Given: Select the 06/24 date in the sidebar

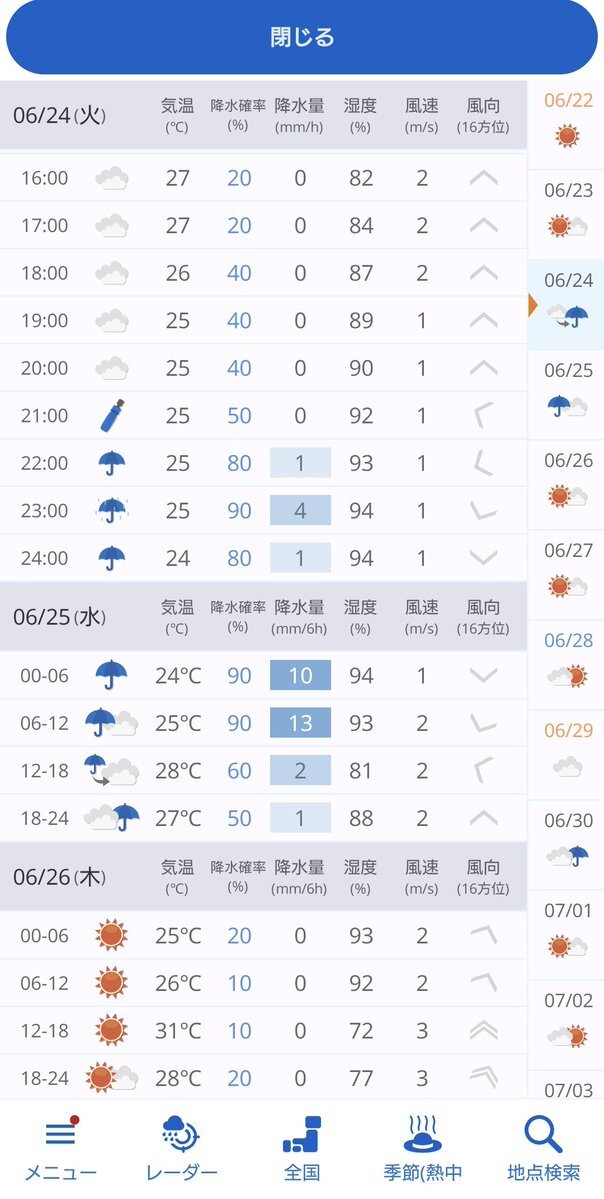Looking at the screenshot, I should coord(567,304).
